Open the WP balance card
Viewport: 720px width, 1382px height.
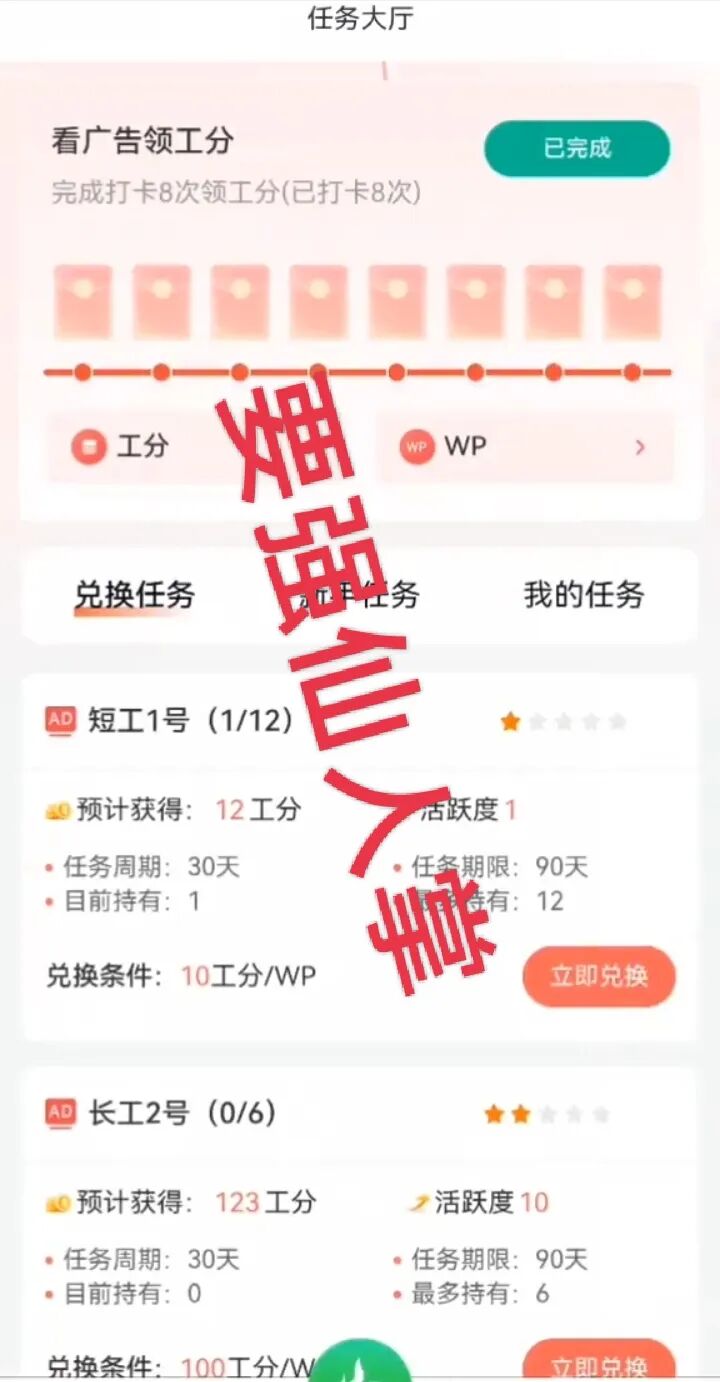coord(525,447)
